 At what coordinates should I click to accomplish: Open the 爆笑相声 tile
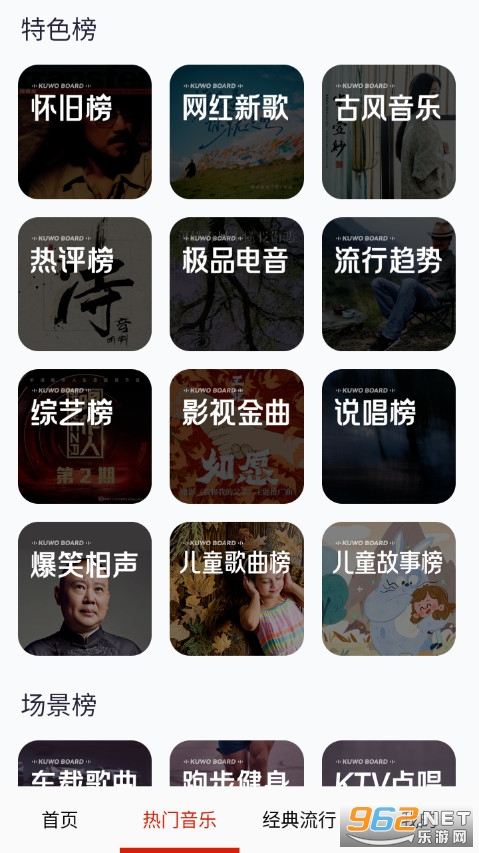click(85, 589)
